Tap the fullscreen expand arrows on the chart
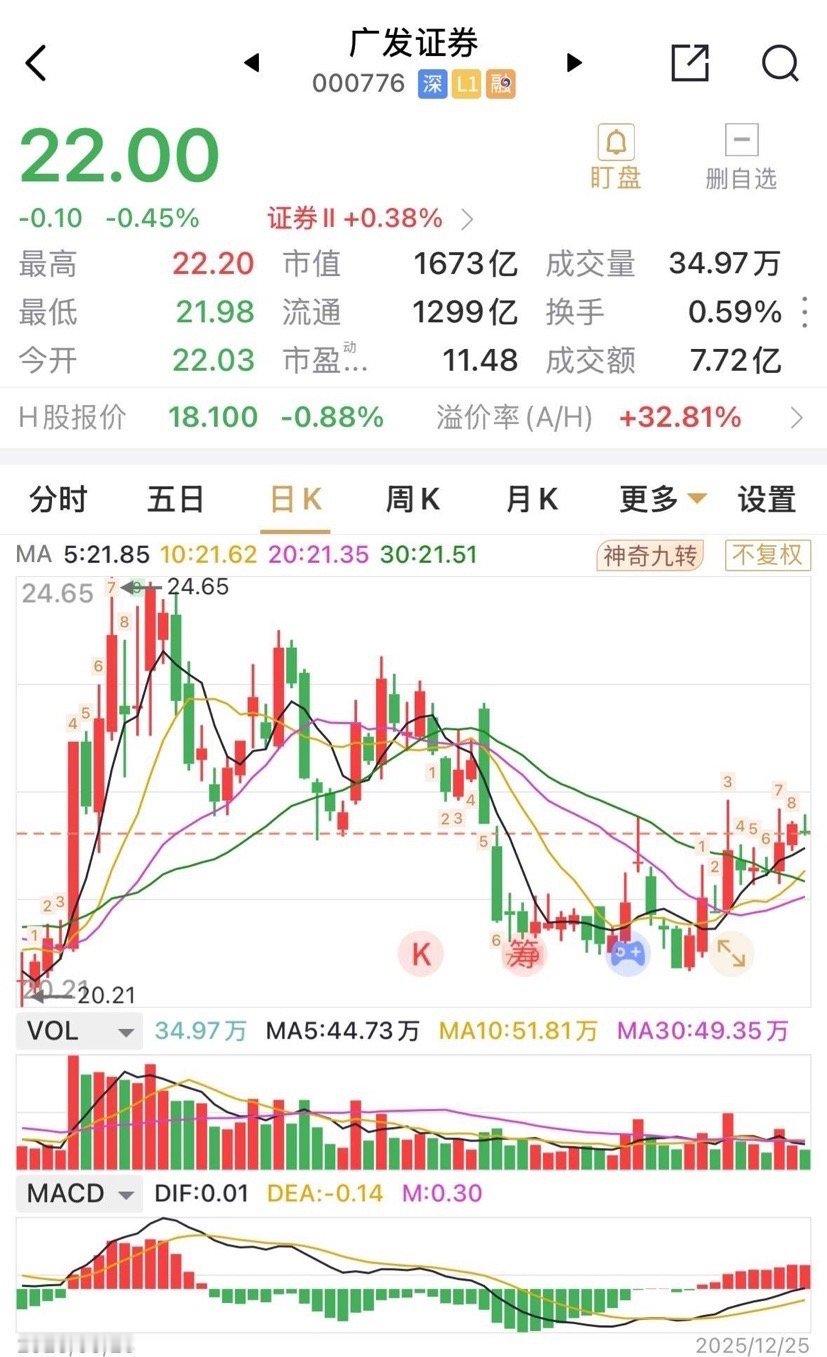 (x=731, y=956)
